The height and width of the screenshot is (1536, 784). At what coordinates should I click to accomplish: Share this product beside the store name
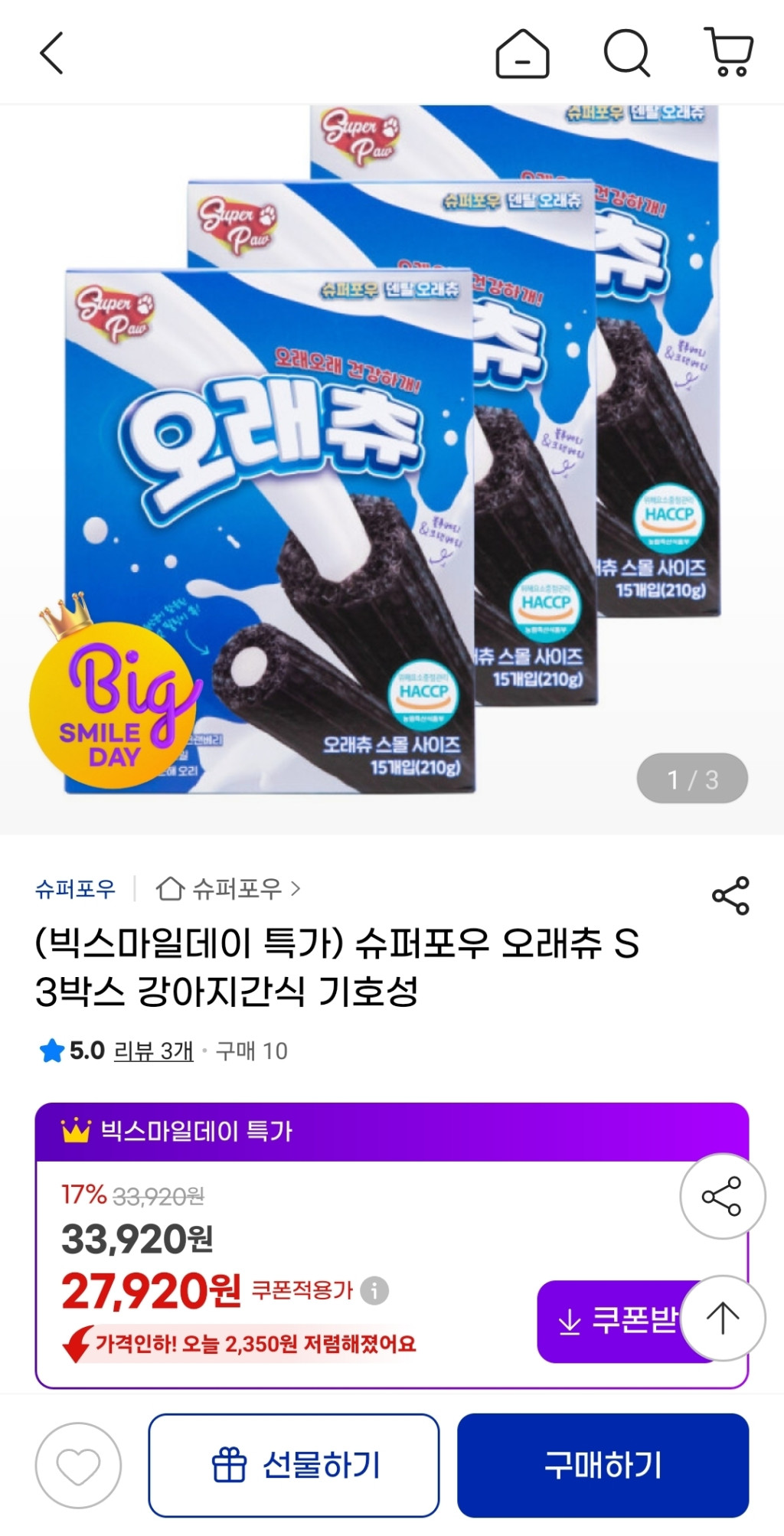click(730, 896)
